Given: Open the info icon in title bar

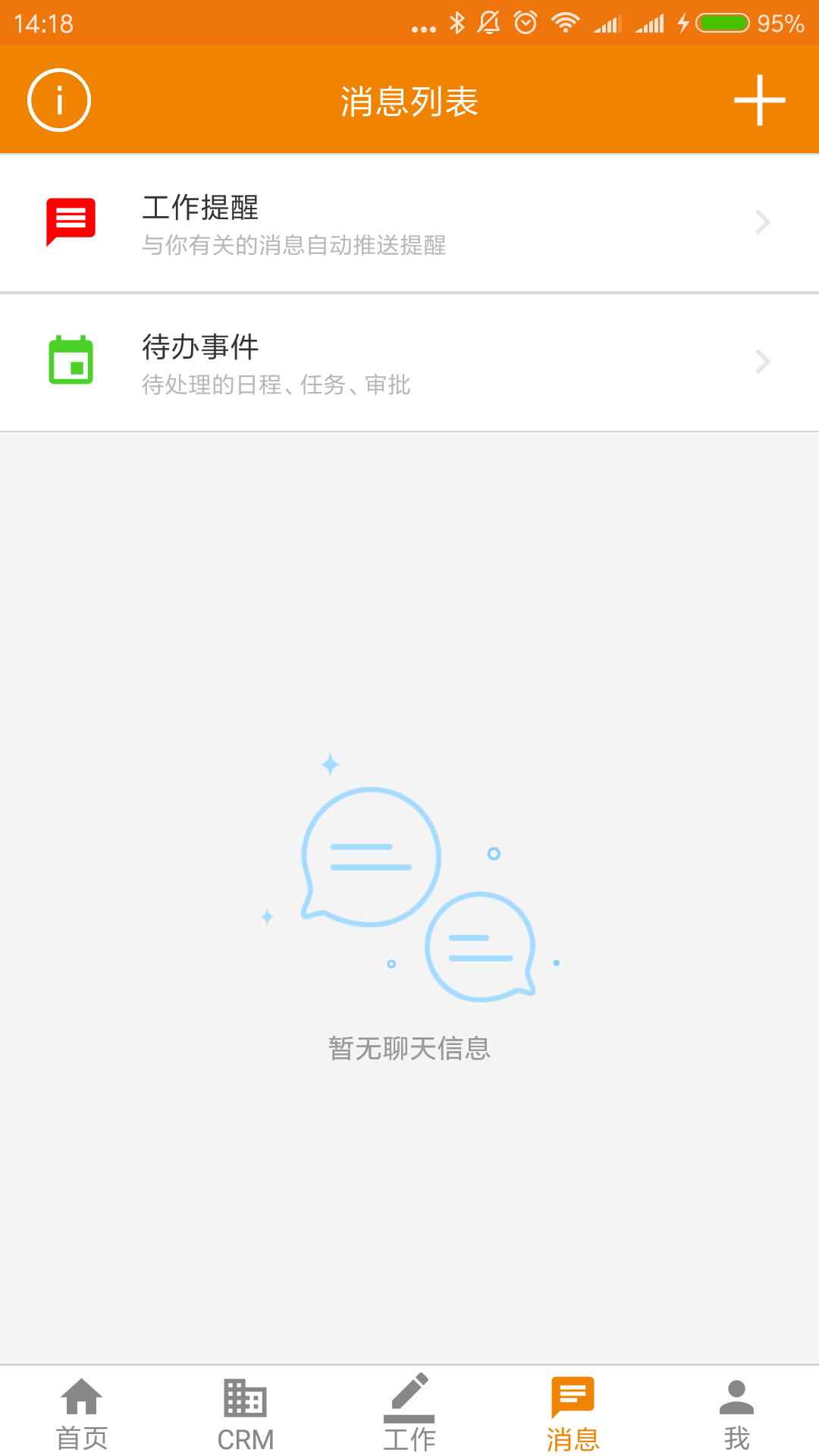Looking at the screenshot, I should 58,99.
